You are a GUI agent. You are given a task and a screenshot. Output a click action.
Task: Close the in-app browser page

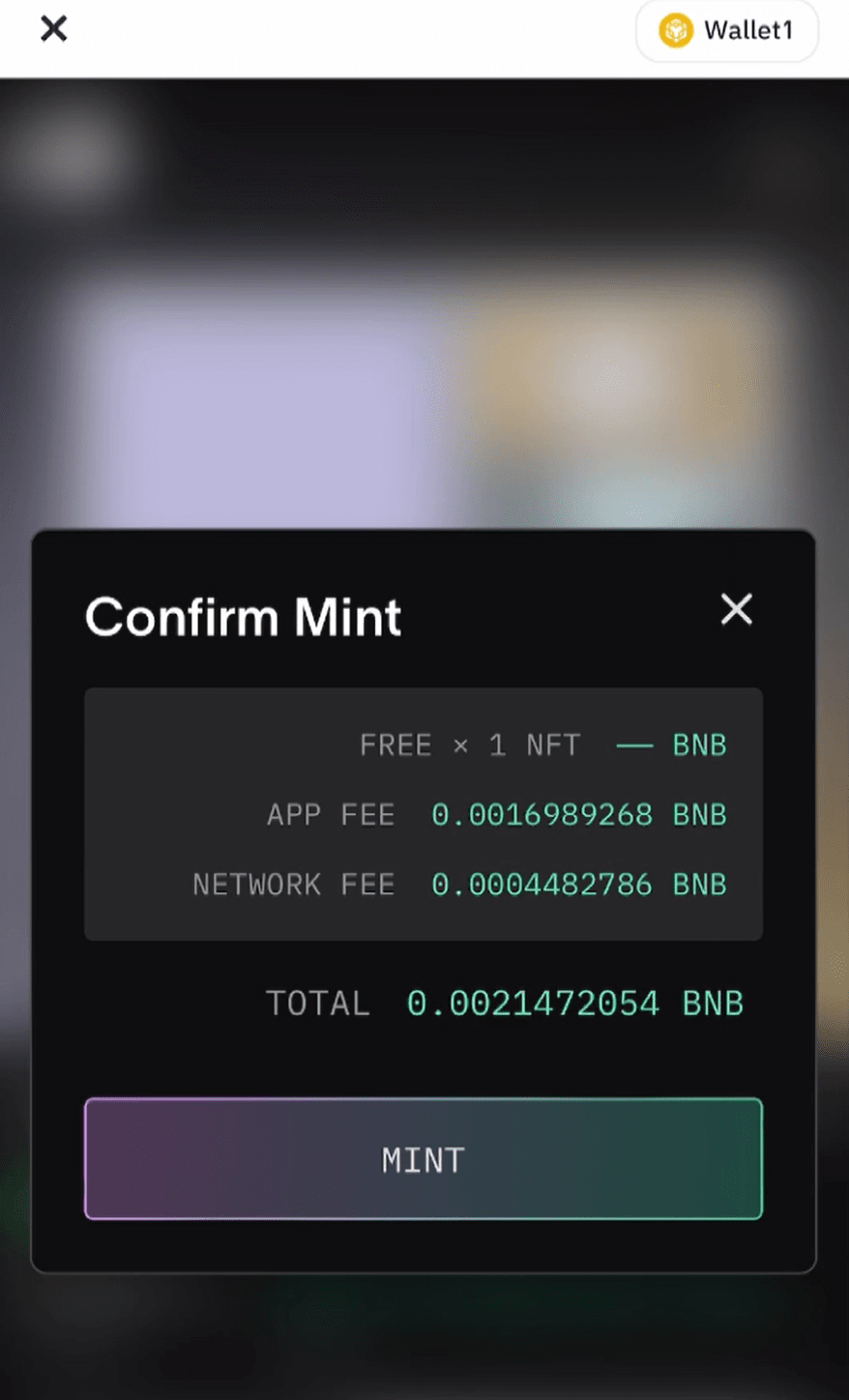tap(54, 29)
